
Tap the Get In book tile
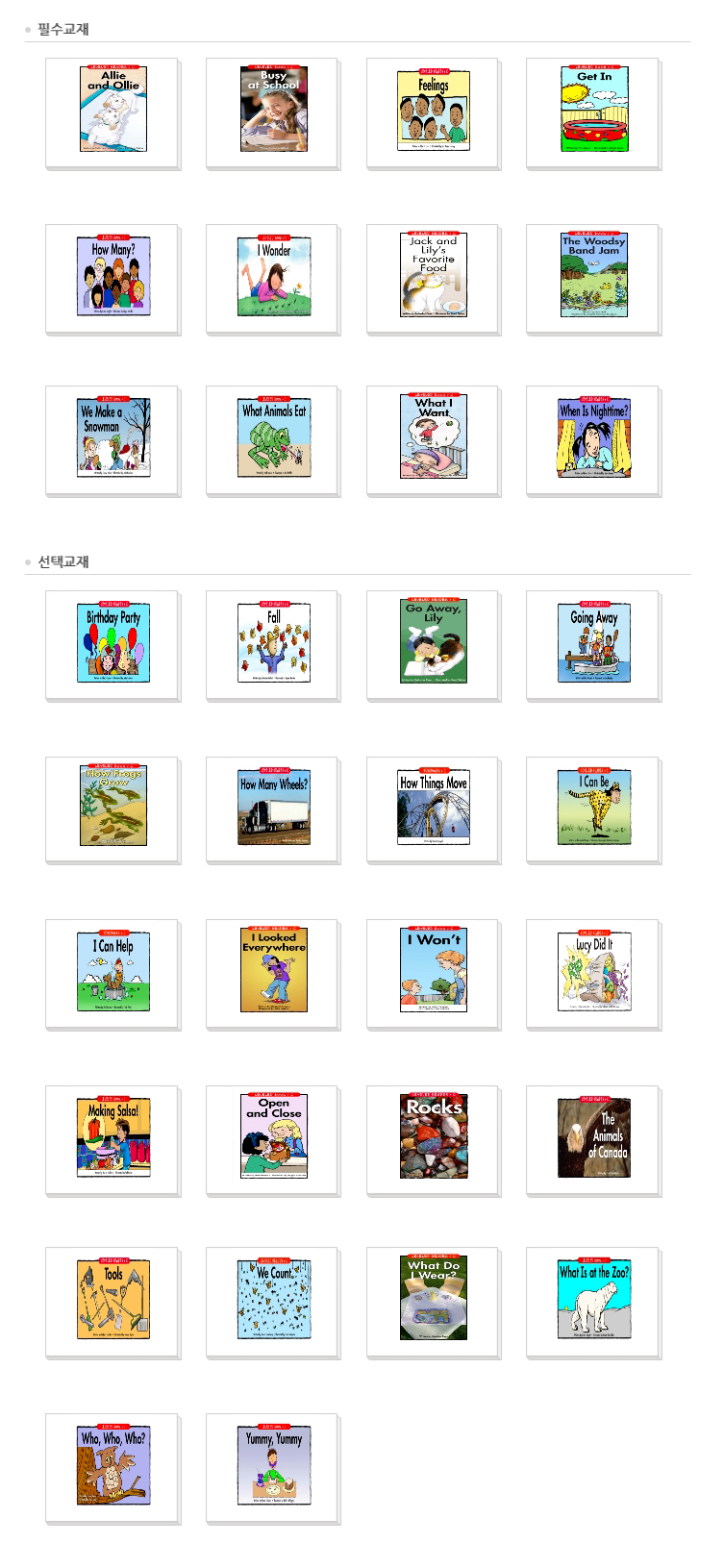pos(594,109)
